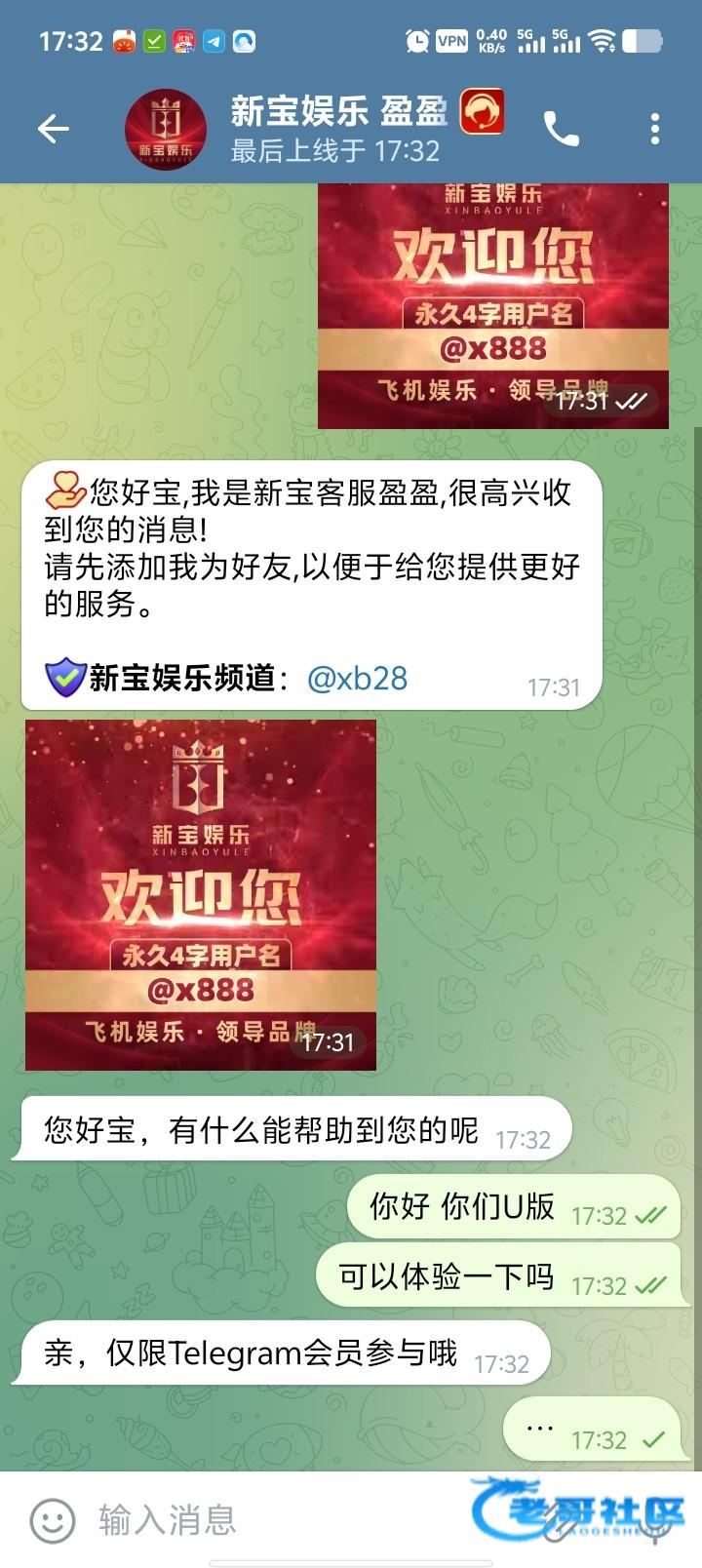
Task: Go back to the chat list
Action: coord(53,129)
